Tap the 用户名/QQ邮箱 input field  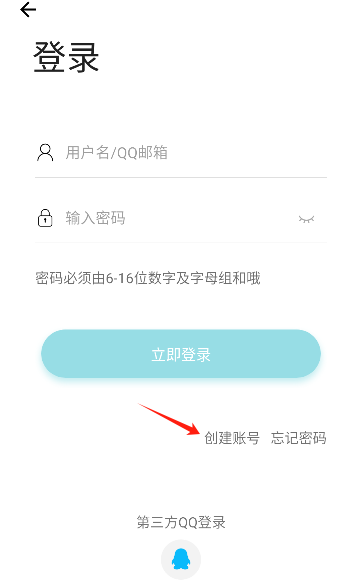[x=181, y=152]
